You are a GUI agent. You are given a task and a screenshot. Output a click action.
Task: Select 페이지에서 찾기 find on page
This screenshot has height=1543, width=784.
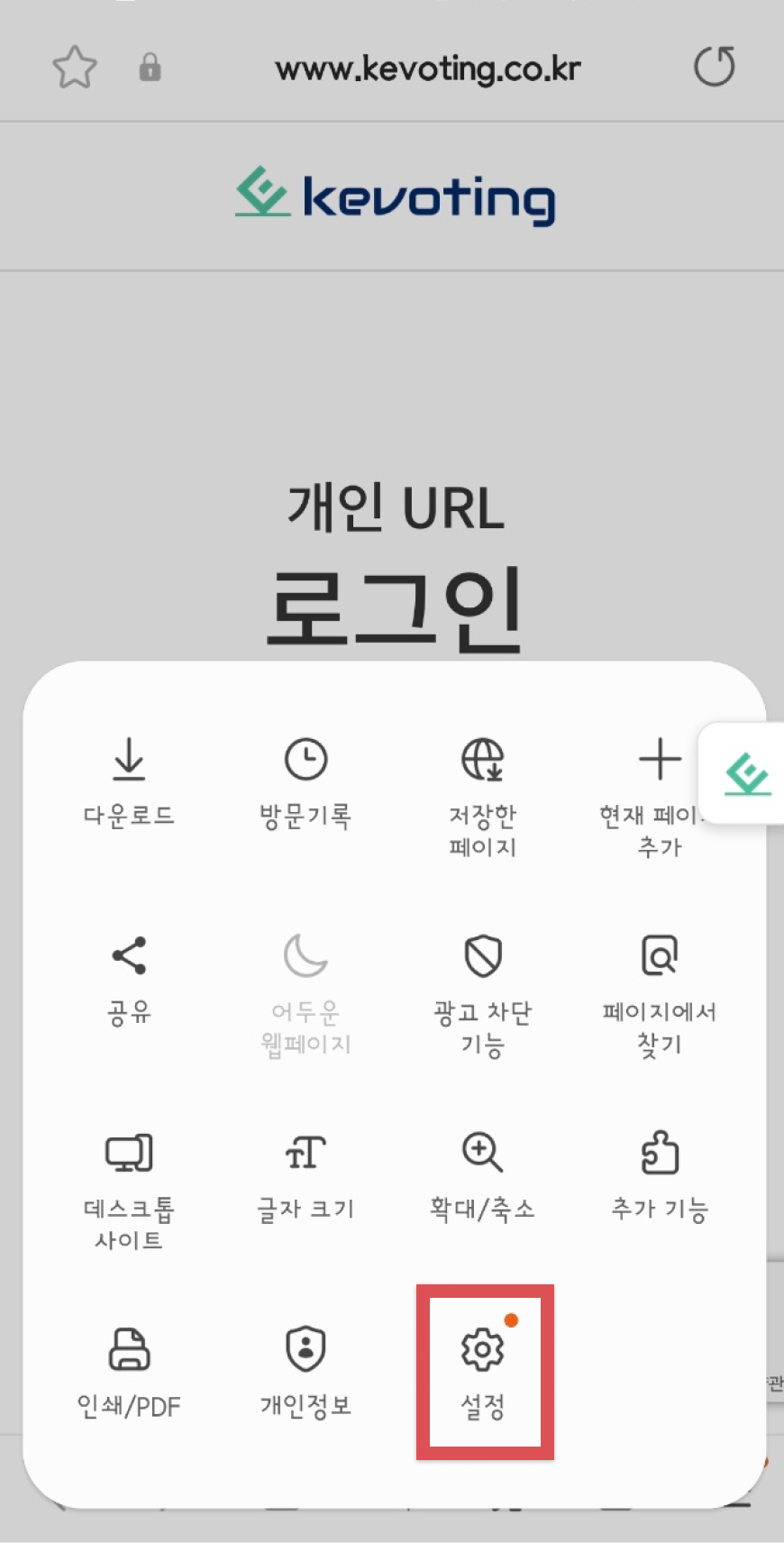coord(659,993)
